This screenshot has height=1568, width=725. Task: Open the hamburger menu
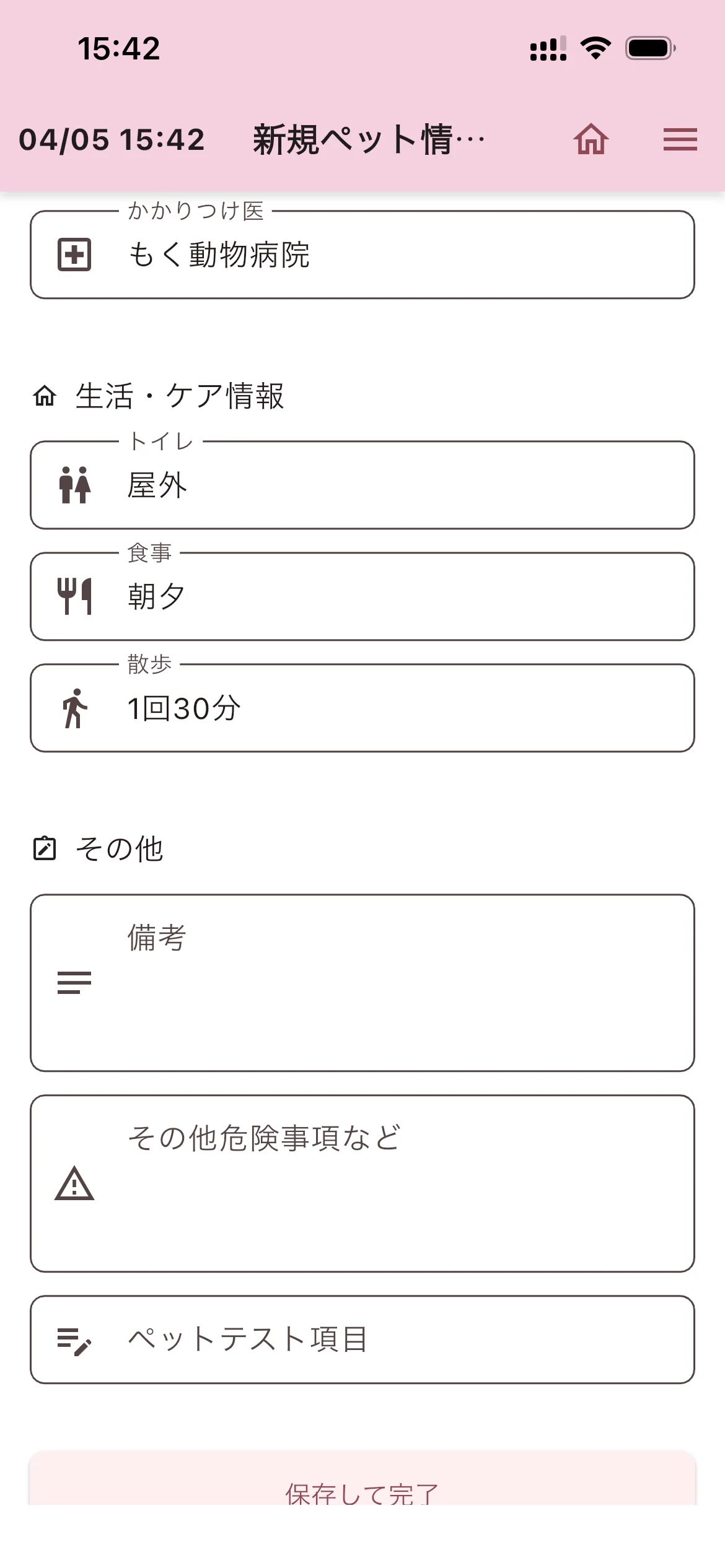click(680, 139)
